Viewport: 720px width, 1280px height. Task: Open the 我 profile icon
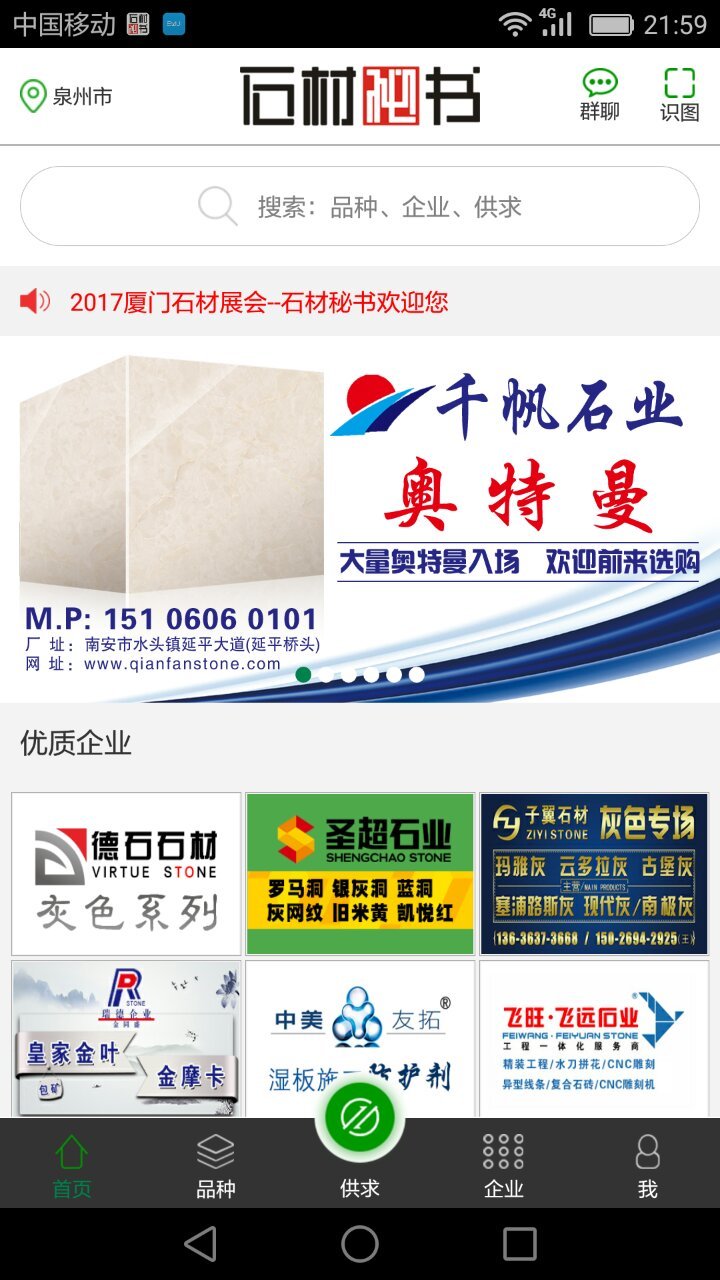[x=646, y=1162]
